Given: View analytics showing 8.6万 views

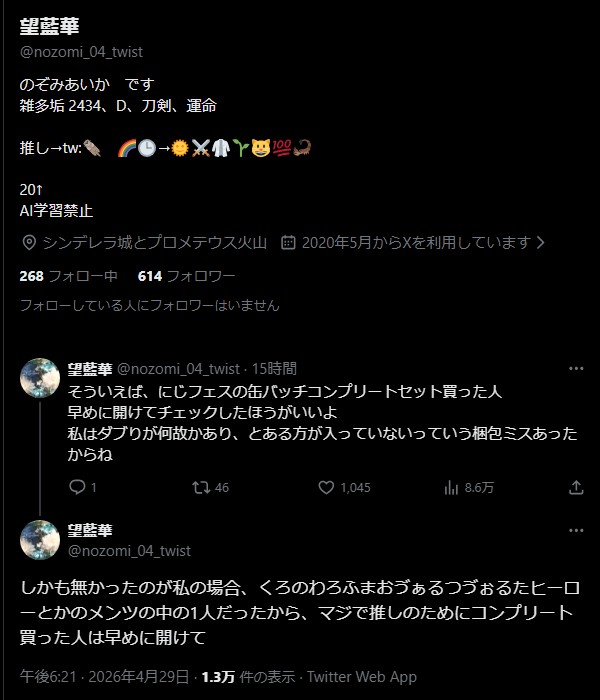Looking at the screenshot, I should tap(452, 487).
